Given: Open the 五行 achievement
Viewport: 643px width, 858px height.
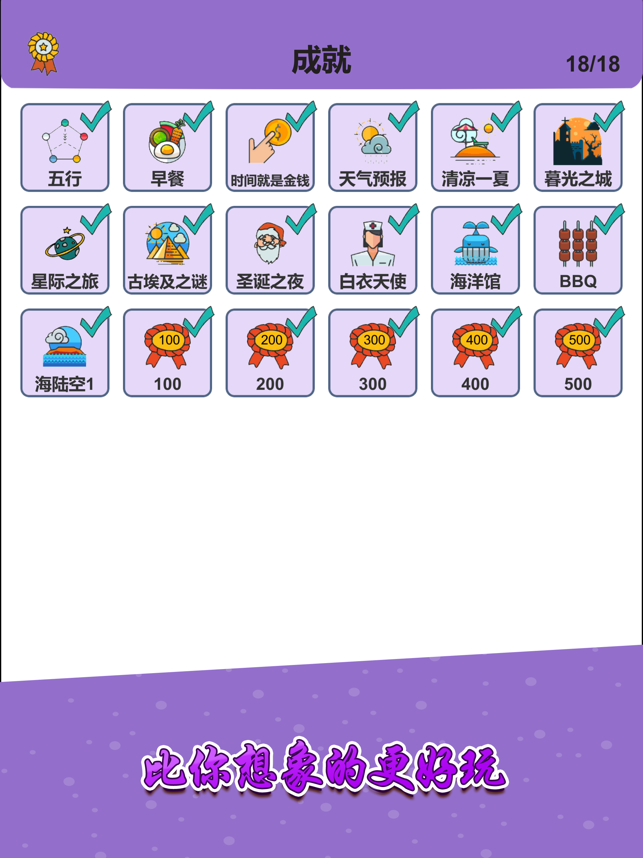Looking at the screenshot, I should [65, 148].
